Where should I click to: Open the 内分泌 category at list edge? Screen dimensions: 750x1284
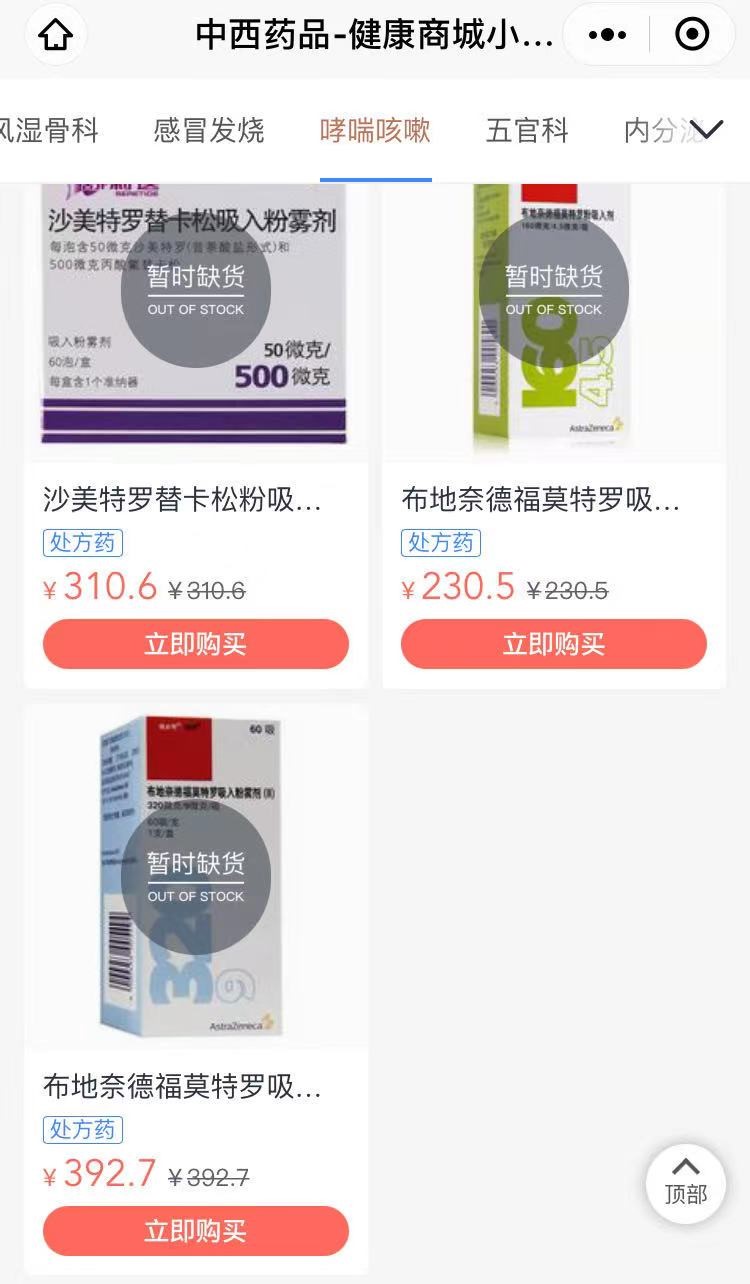(660, 131)
